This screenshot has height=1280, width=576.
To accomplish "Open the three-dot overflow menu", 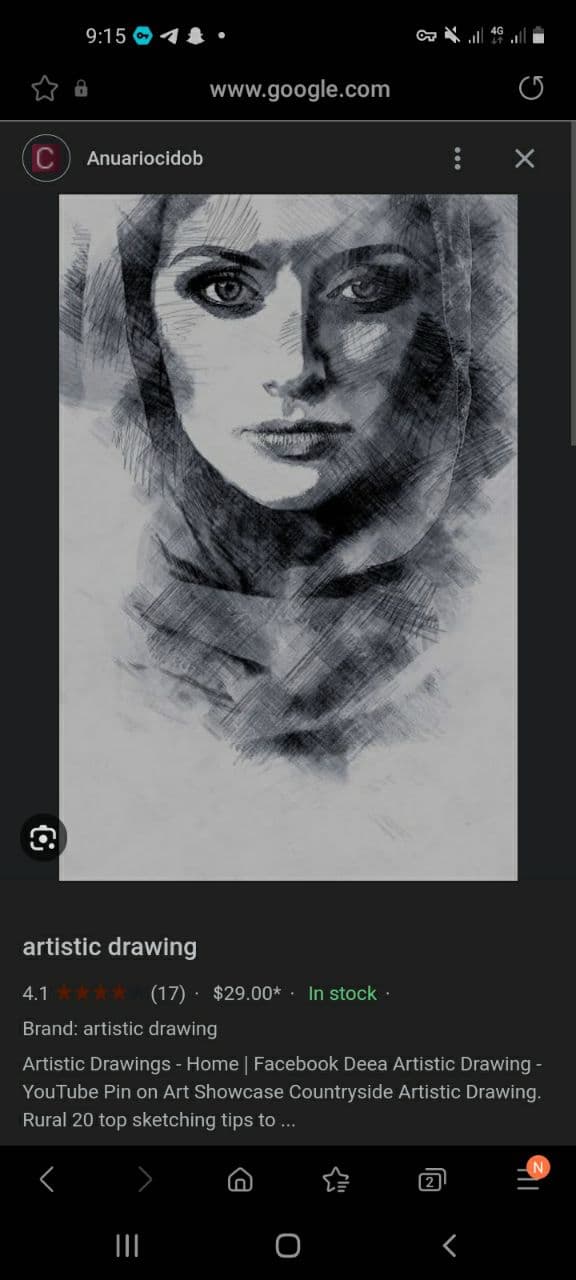I will coord(457,158).
